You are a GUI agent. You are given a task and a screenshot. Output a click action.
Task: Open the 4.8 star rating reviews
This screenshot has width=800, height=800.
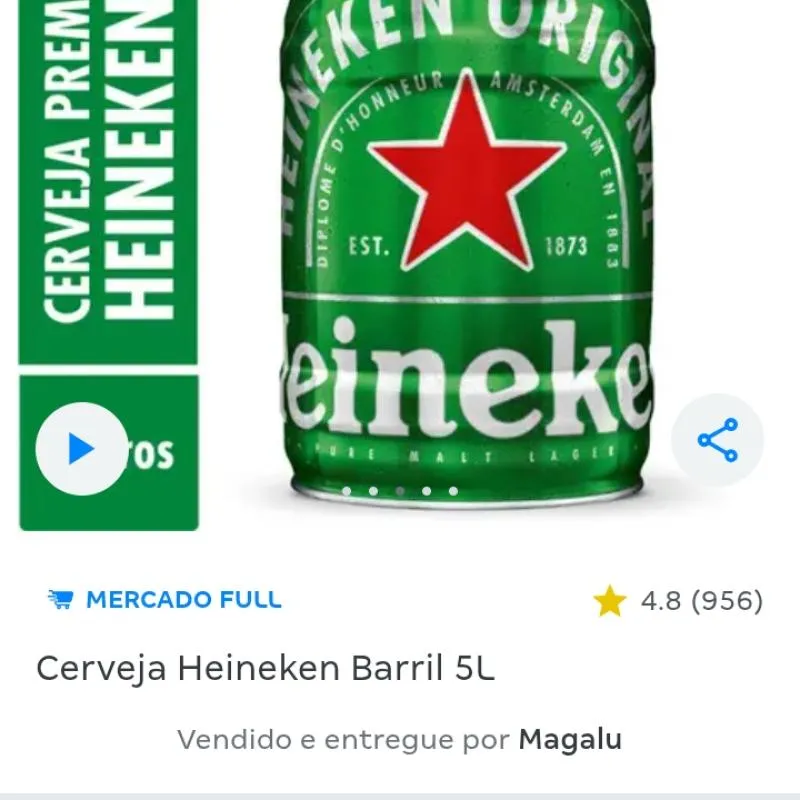pyautogui.click(x=679, y=601)
